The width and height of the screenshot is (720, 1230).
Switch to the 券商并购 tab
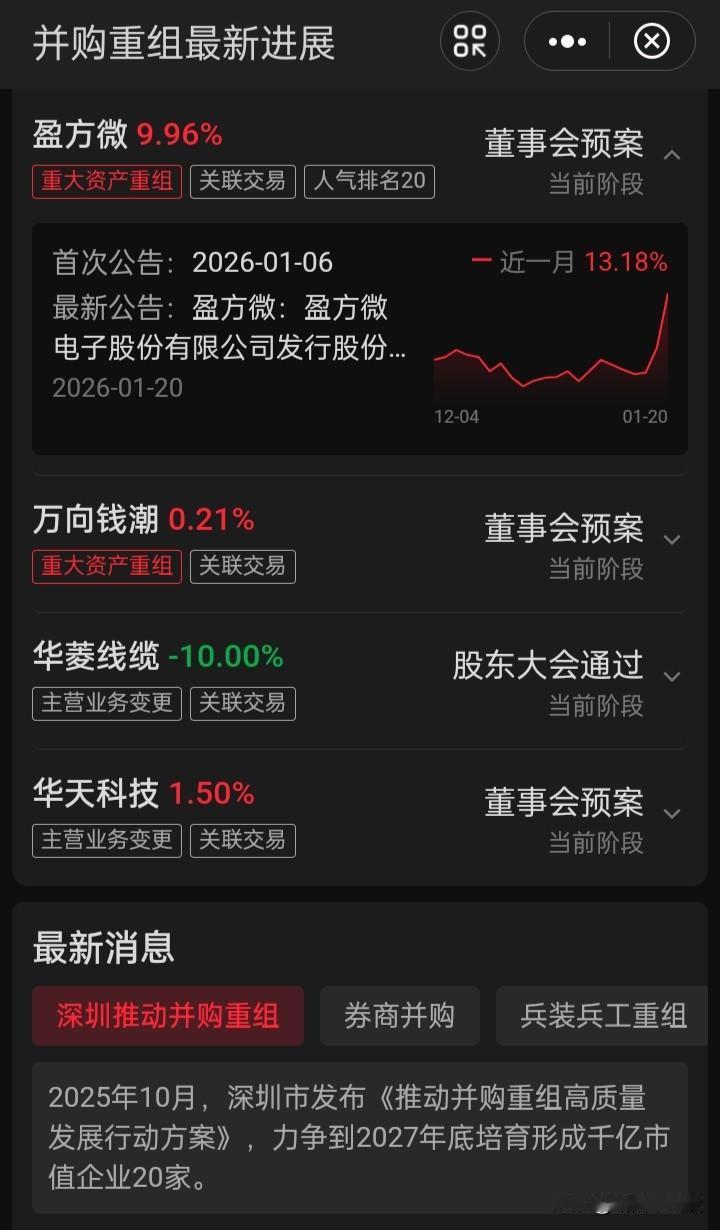(399, 1016)
